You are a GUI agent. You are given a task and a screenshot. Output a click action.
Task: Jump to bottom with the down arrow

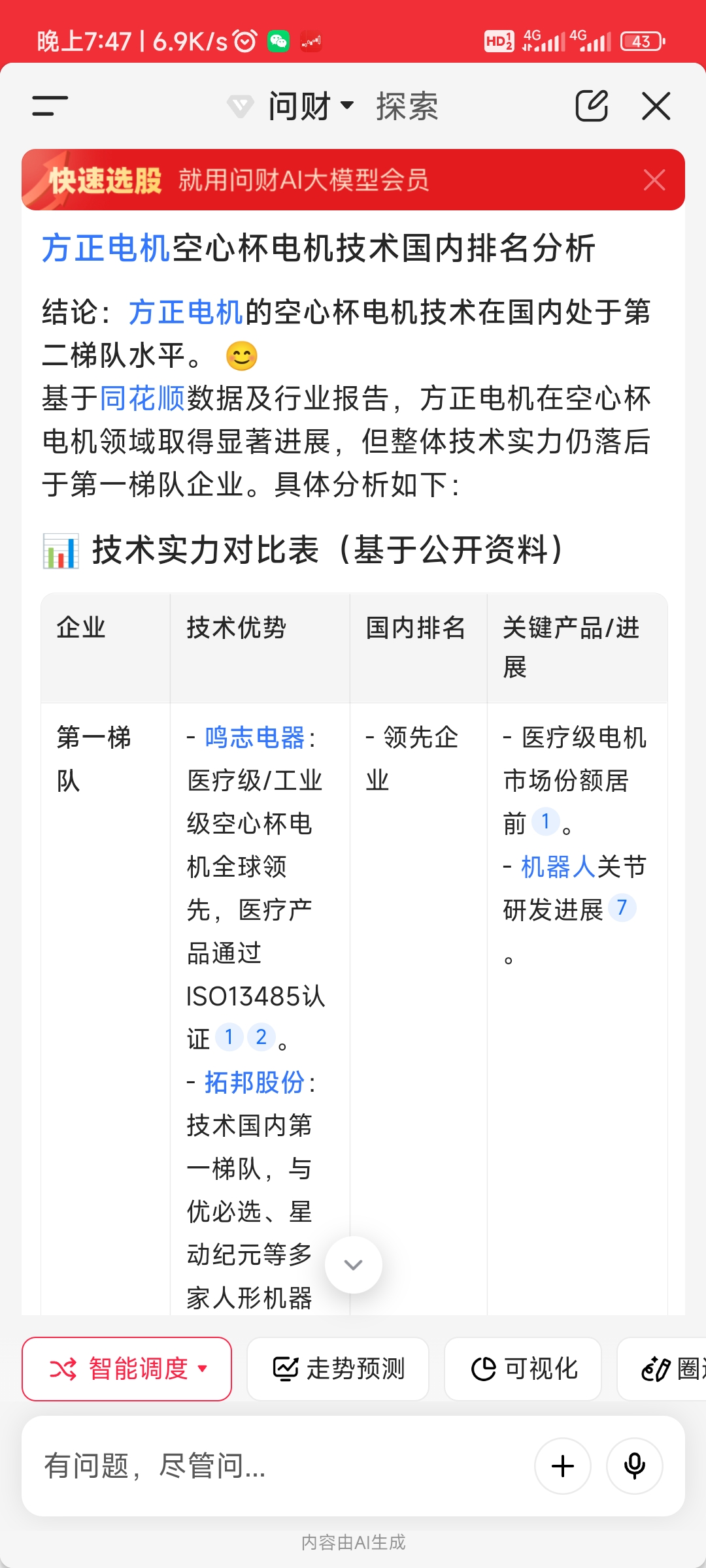[x=353, y=1265]
